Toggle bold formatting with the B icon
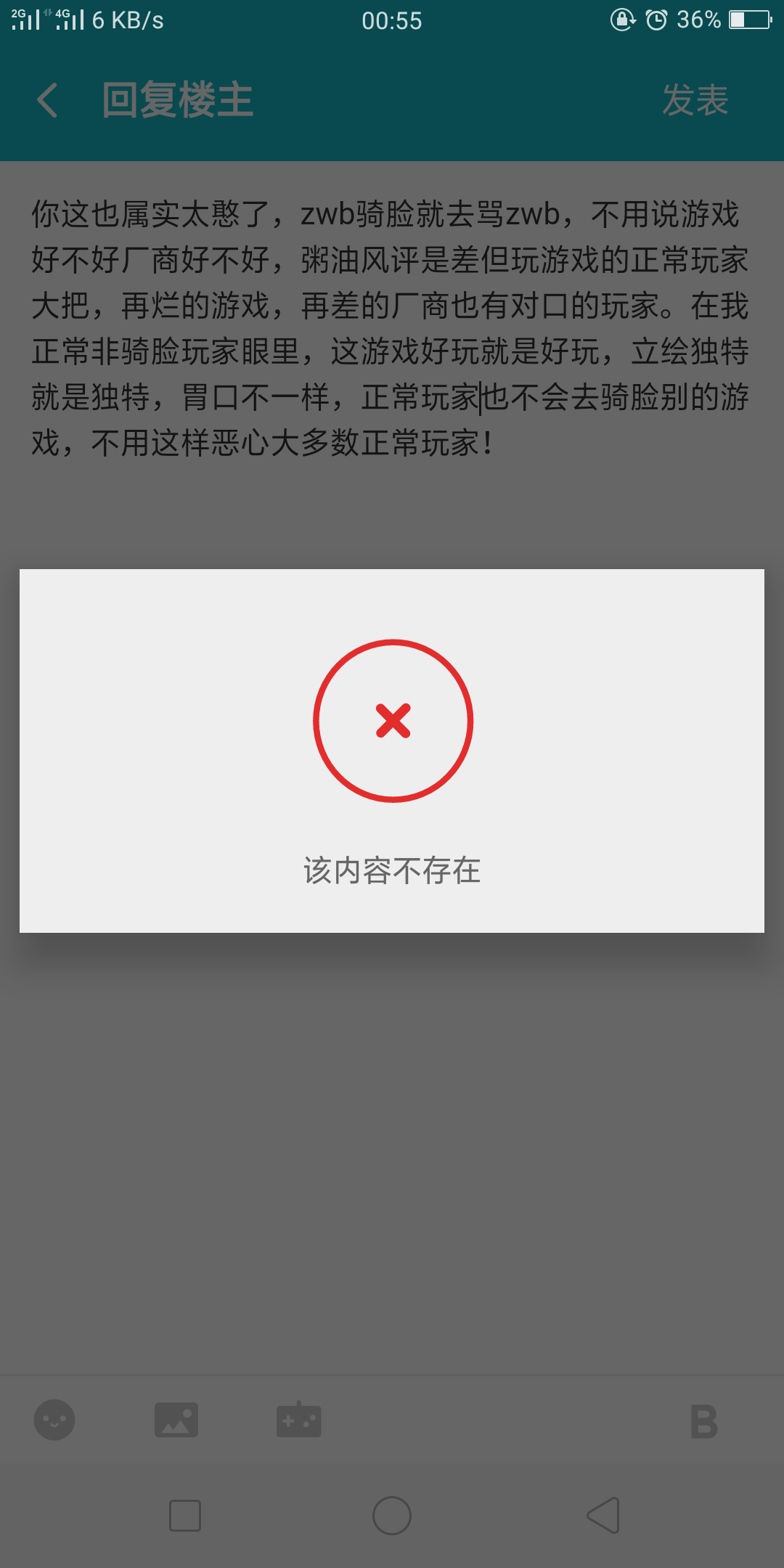 tap(701, 1421)
